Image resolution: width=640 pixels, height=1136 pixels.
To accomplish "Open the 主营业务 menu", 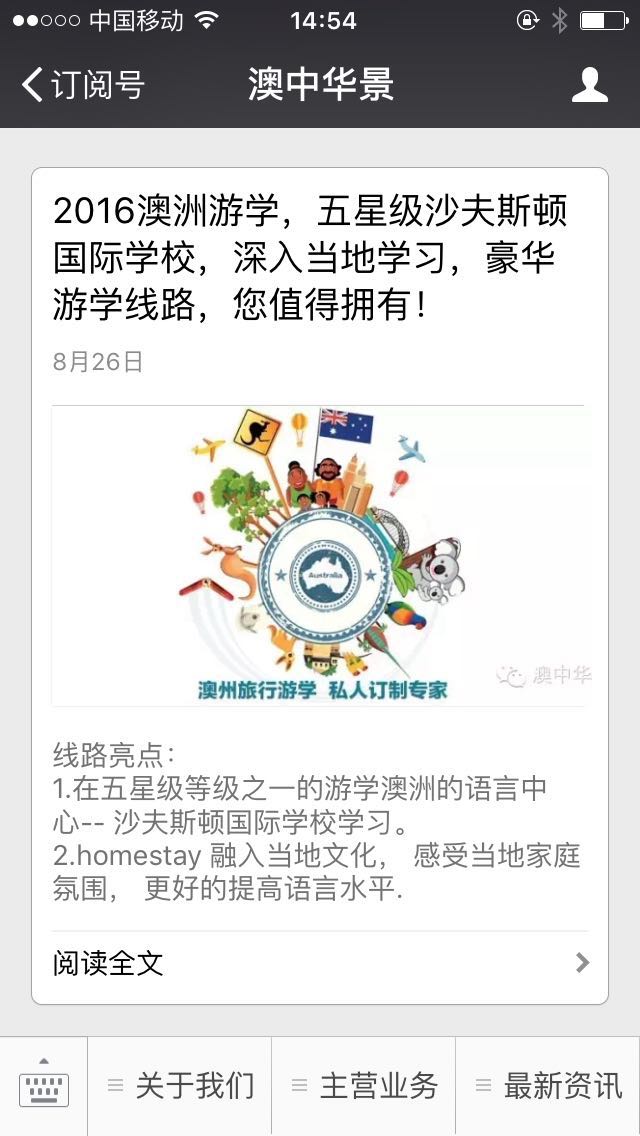I will [x=364, y=1086].
